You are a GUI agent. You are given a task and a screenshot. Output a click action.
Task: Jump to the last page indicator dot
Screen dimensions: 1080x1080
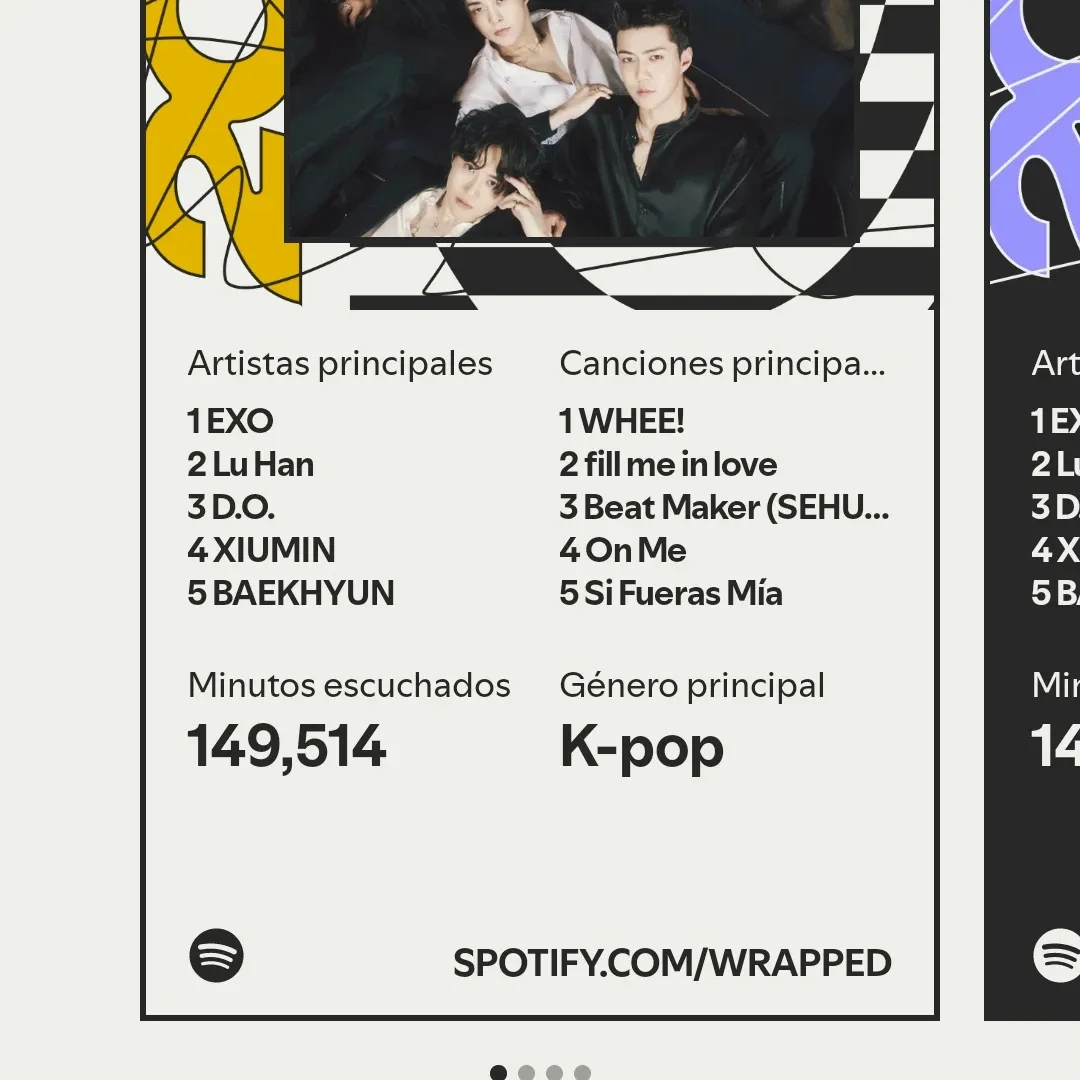click(x=582, y=1073)
